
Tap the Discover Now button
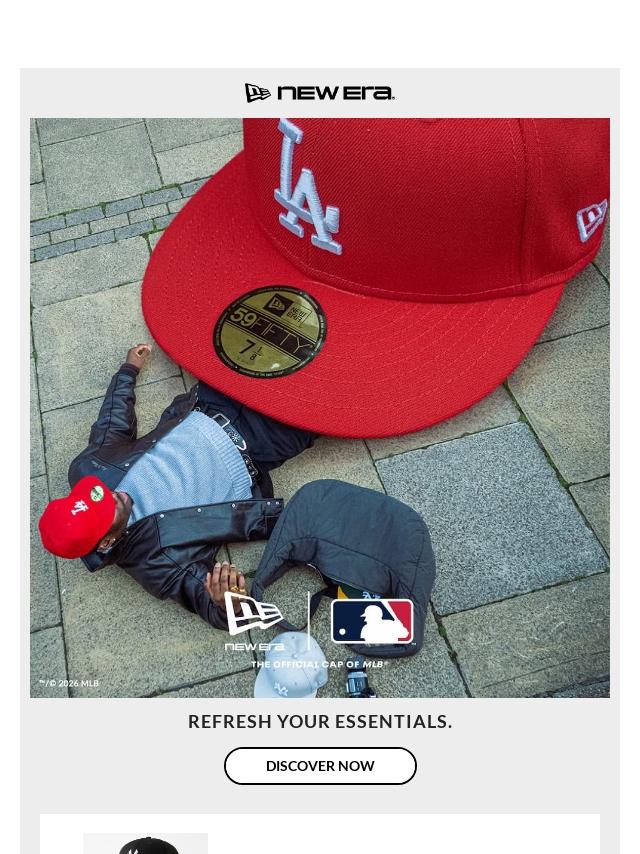[320, 766]
